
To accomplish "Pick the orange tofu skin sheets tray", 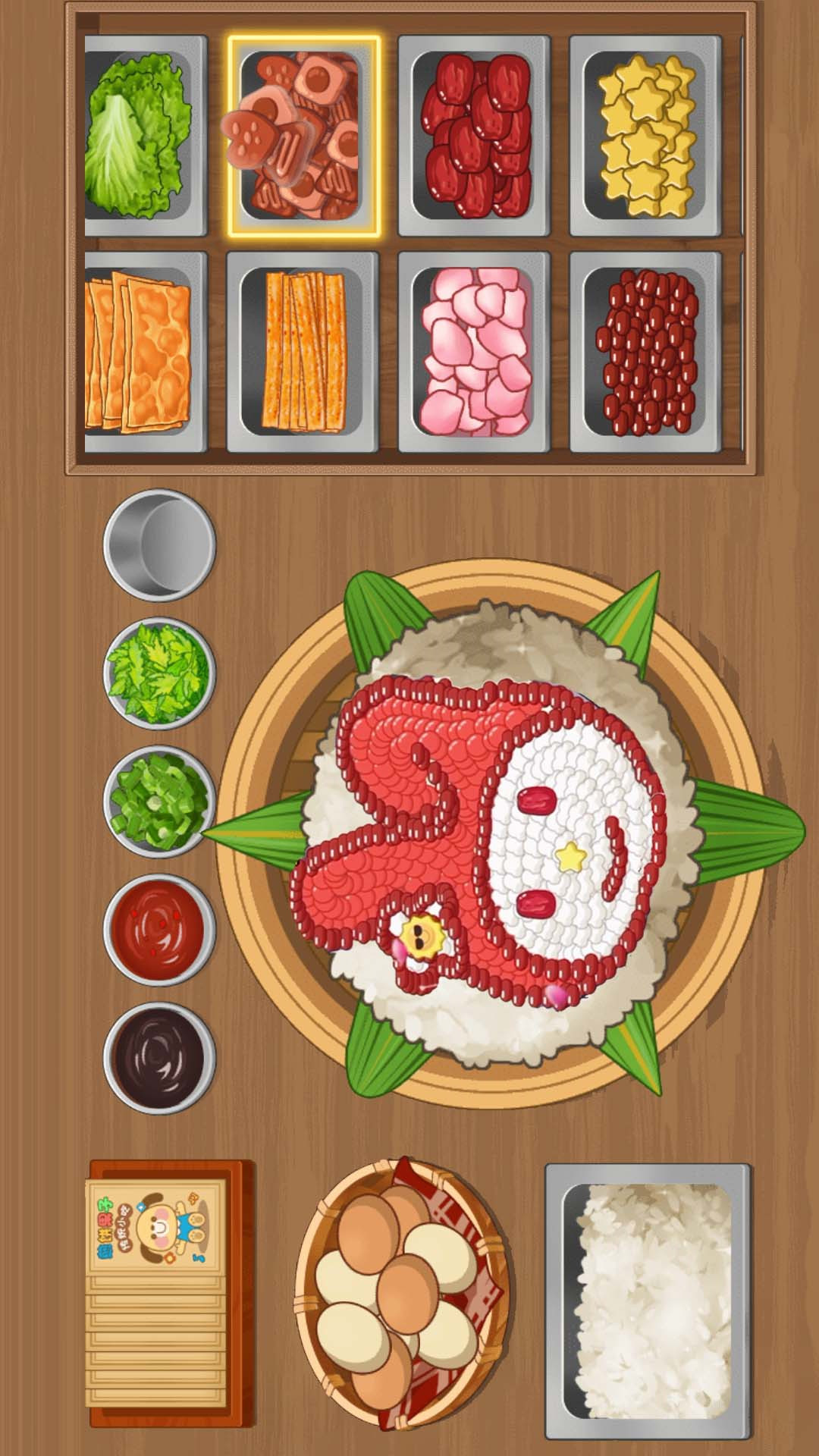I will (x=144, y=352).
